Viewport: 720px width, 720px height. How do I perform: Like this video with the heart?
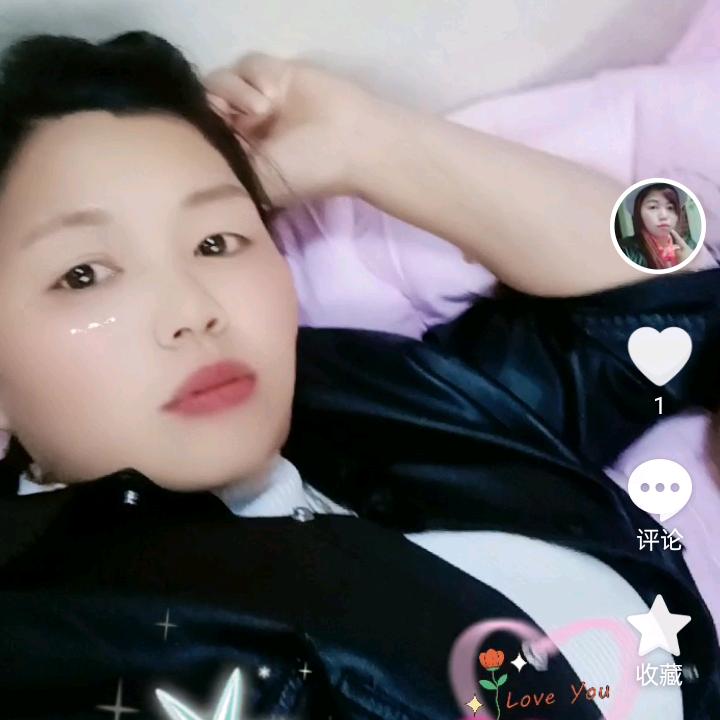point(659,355)
